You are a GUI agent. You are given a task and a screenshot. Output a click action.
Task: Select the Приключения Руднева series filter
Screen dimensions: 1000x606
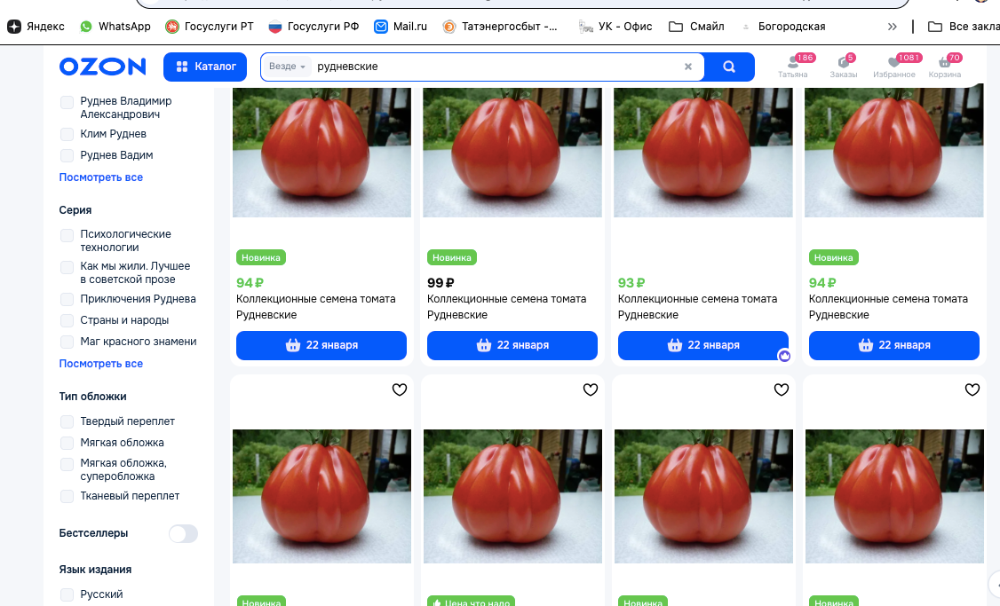[x=67, y=299]
